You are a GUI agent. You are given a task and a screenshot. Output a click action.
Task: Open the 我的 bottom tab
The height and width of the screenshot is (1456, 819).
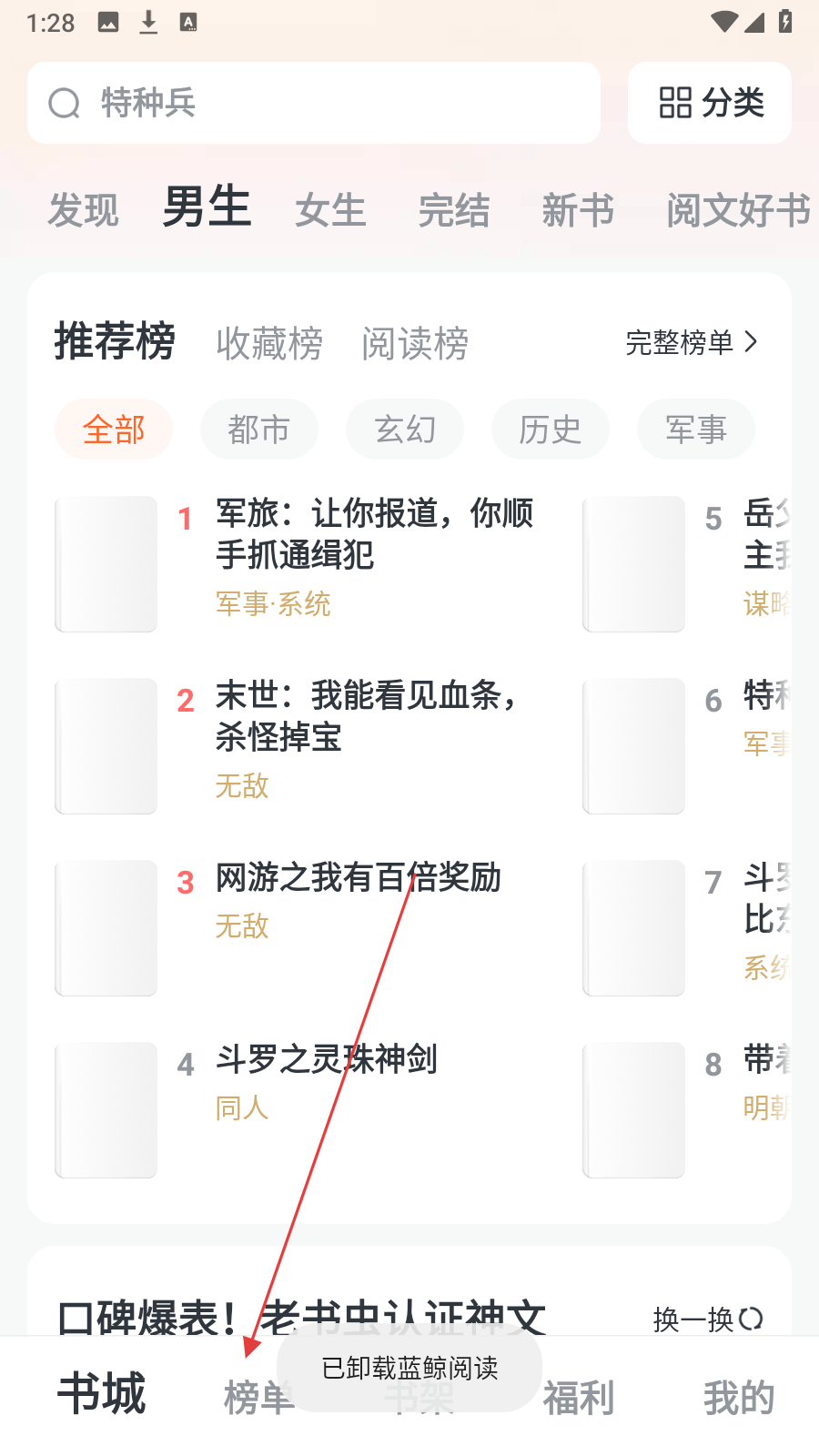point(739,1398)
